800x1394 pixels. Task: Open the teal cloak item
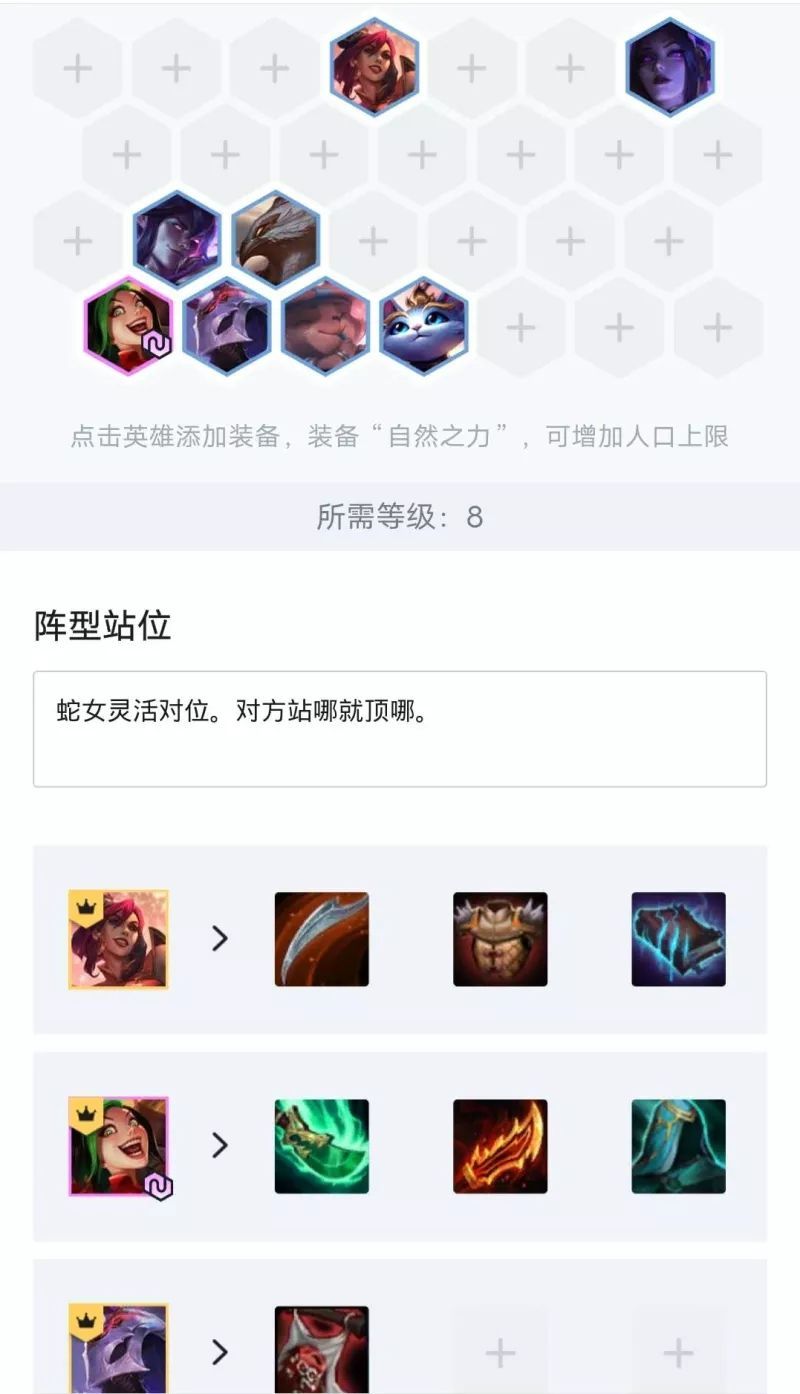coord(678,1146)
